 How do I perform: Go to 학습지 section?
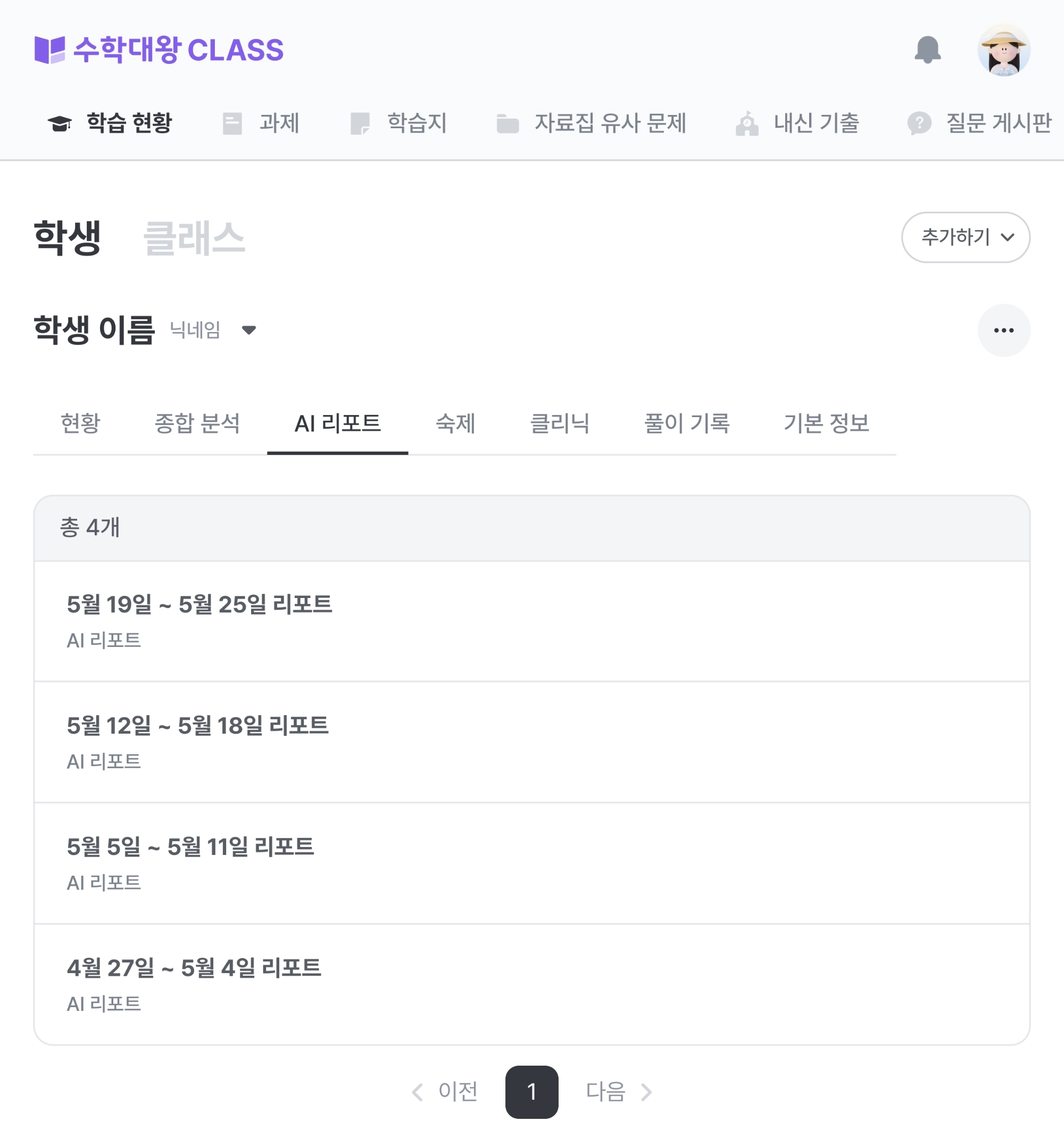click(398, 123)
